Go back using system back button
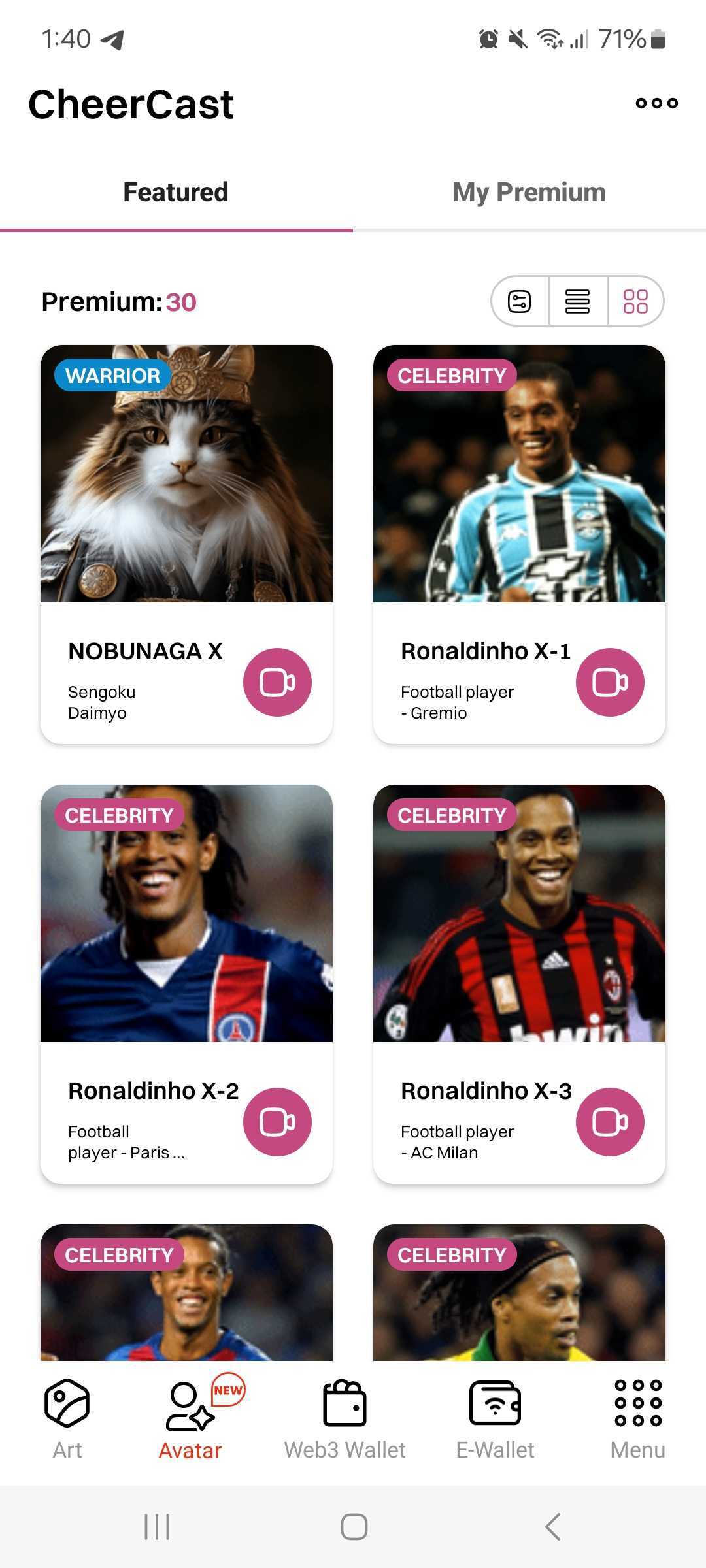 click(552, 1527)
